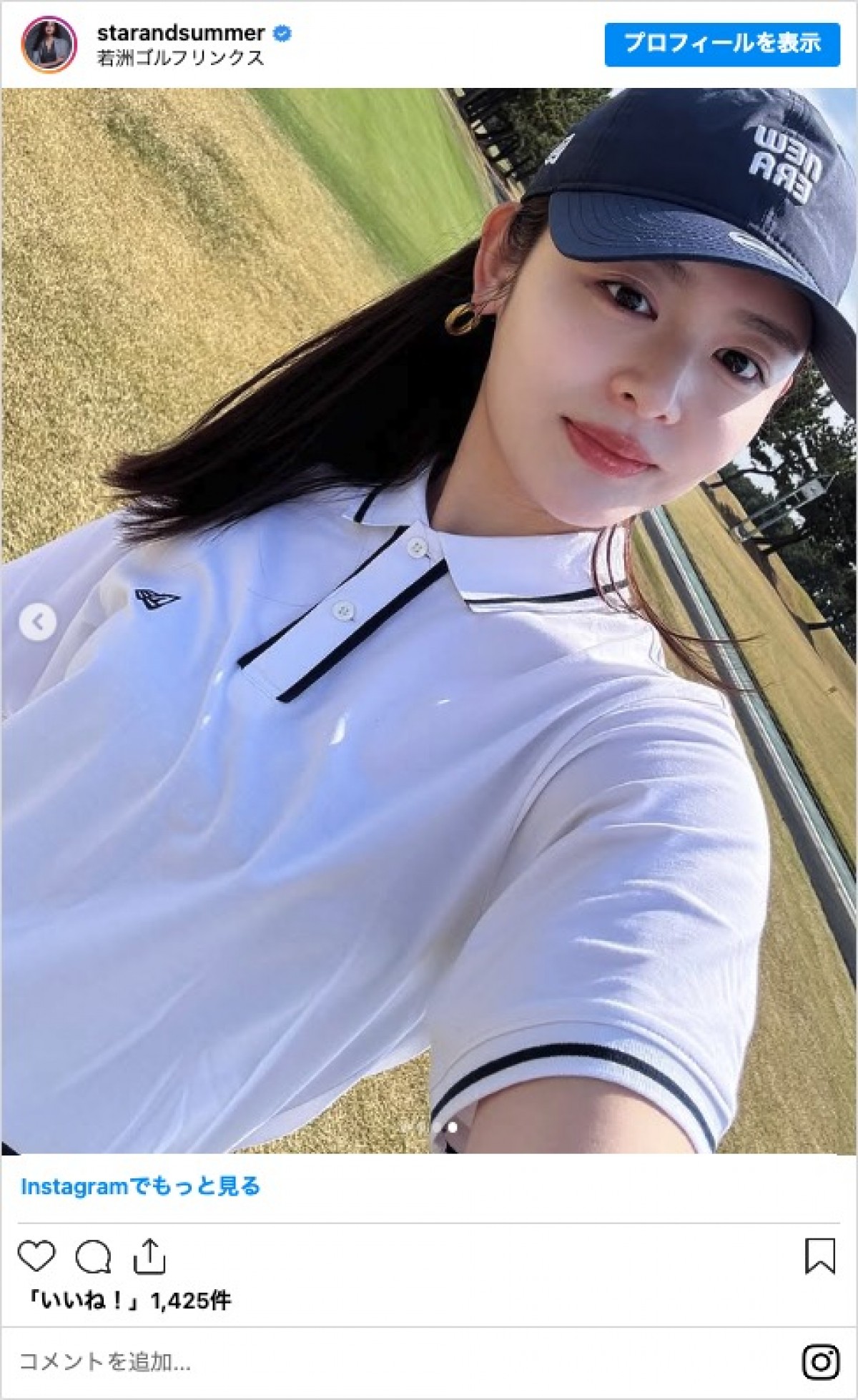Open the starandsummer profile avatar

[x=49, y=44]
